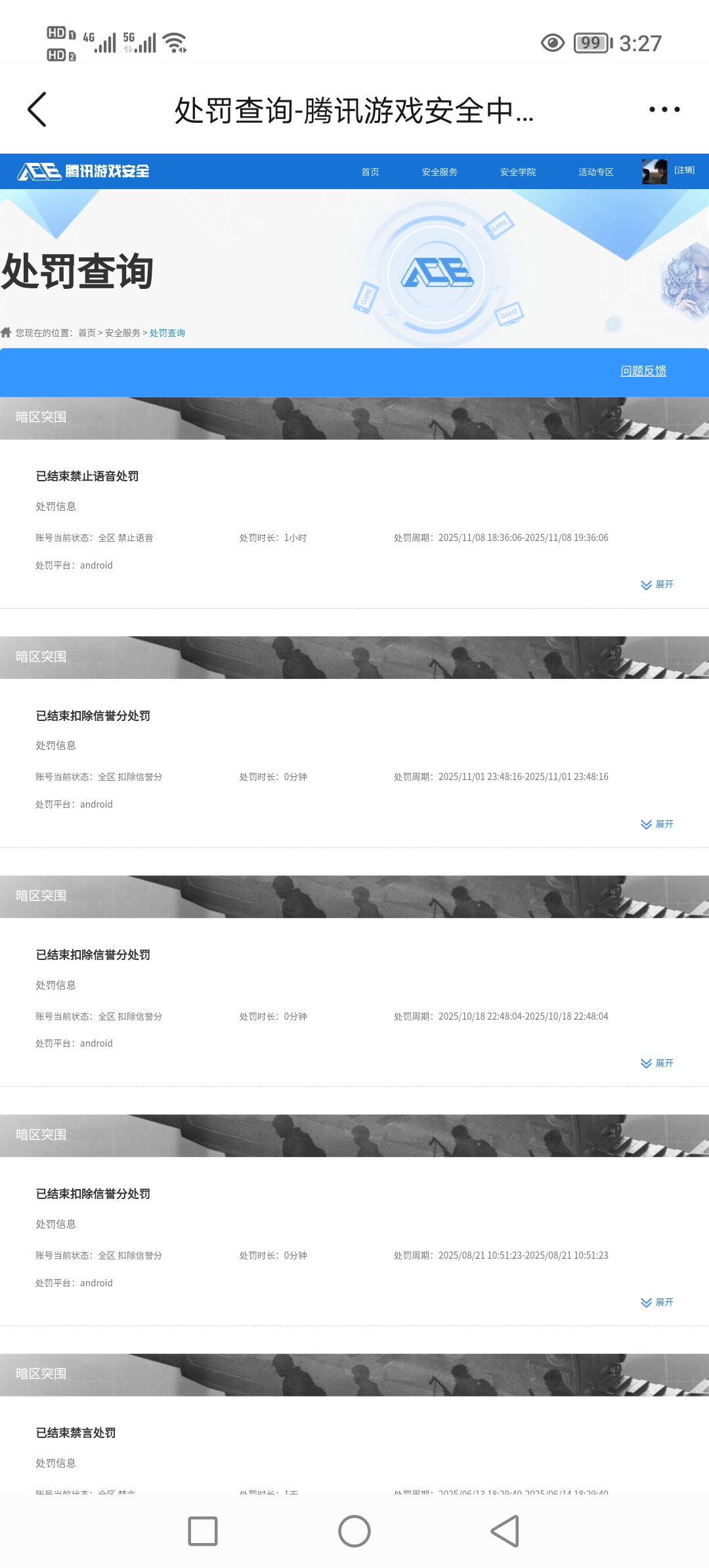Go back from the 处罚查询 page
This screenshot has width=709, height=1568.
point(37,109)
